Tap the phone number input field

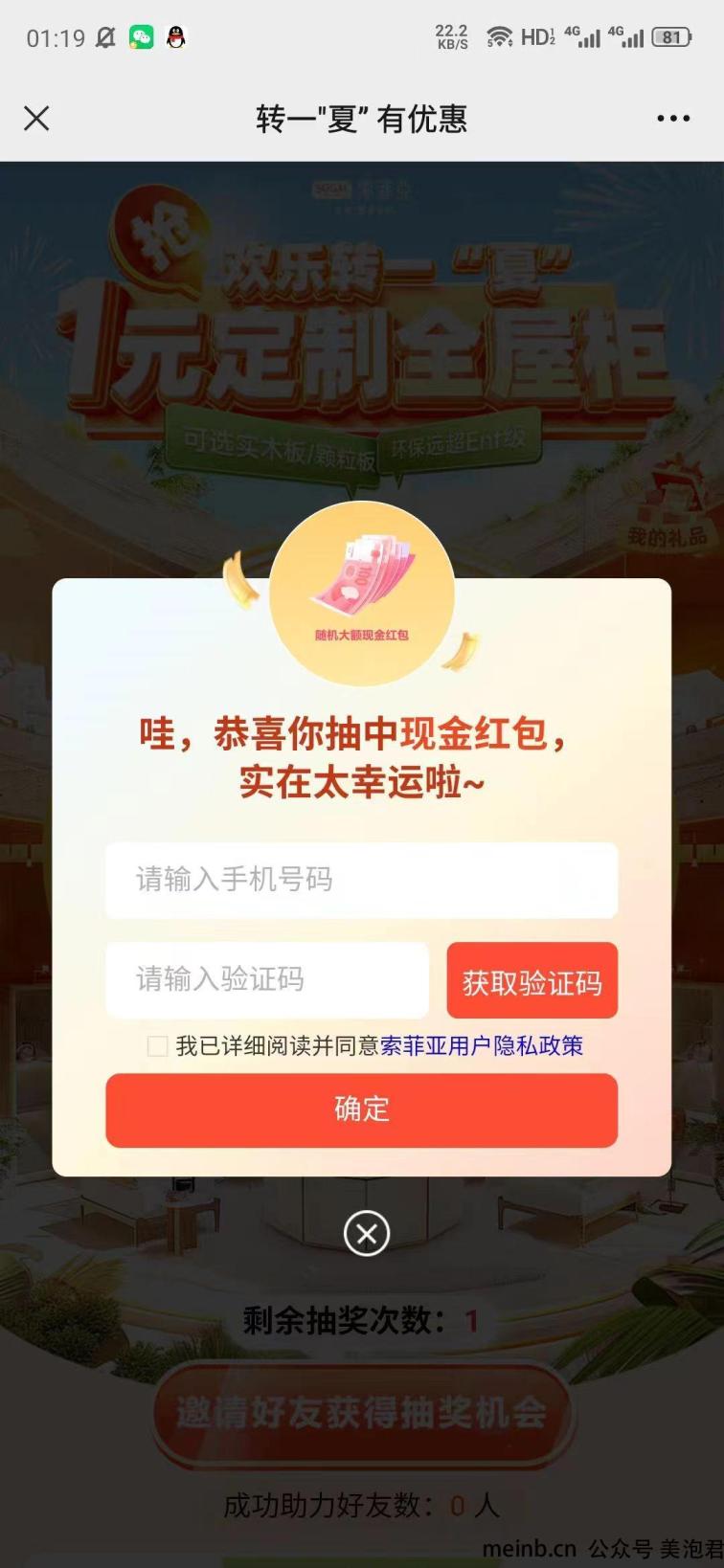point(361,880)
